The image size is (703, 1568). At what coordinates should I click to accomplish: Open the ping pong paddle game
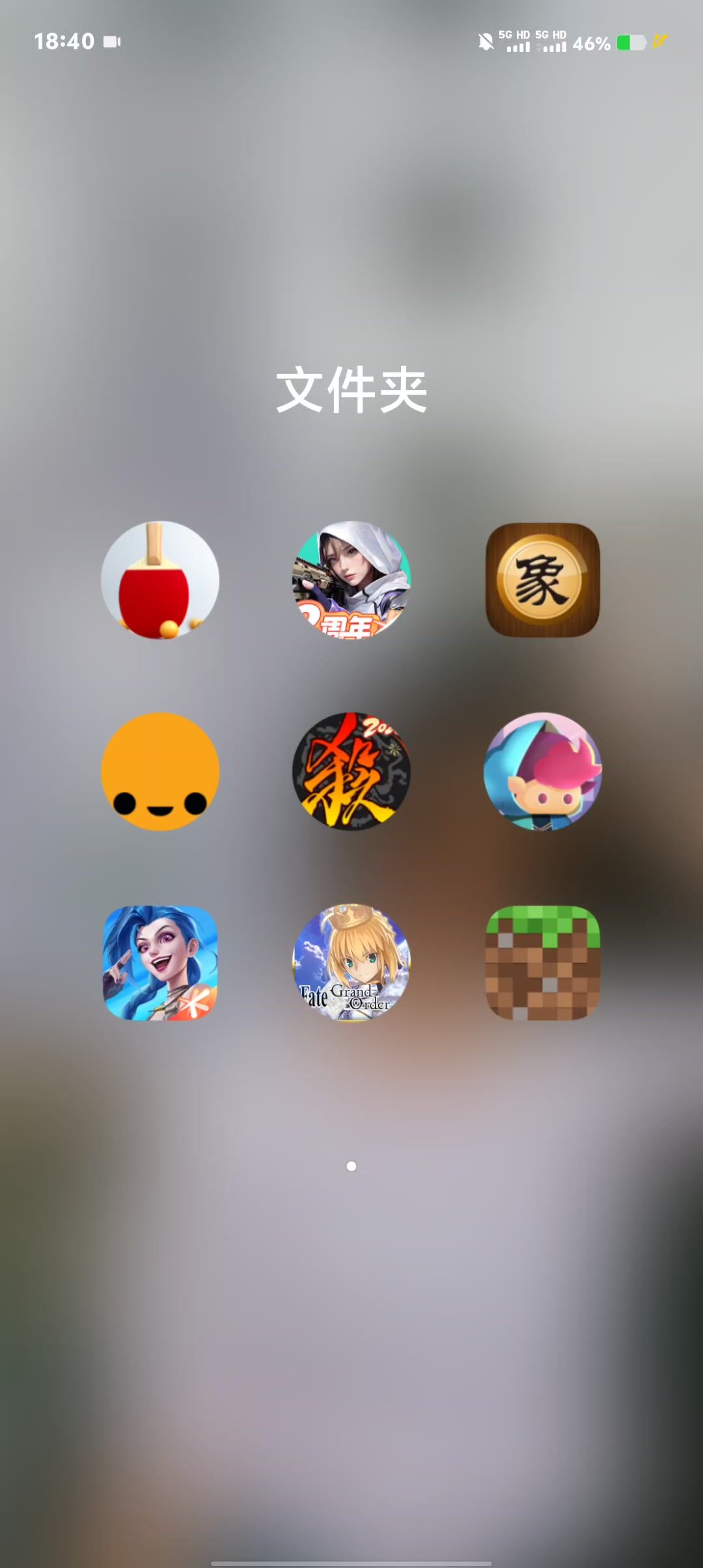point(160,580)
